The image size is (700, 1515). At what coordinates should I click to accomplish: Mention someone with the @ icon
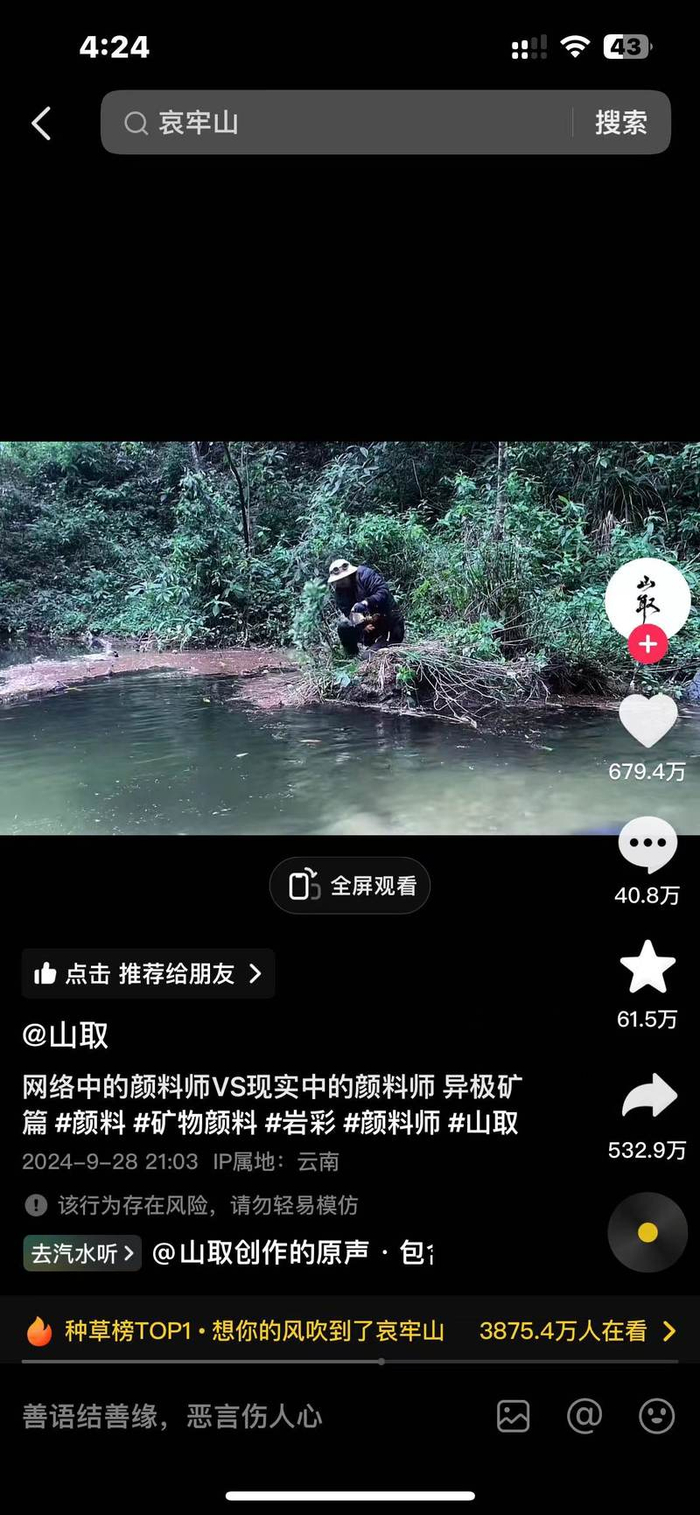point(584,1416)
